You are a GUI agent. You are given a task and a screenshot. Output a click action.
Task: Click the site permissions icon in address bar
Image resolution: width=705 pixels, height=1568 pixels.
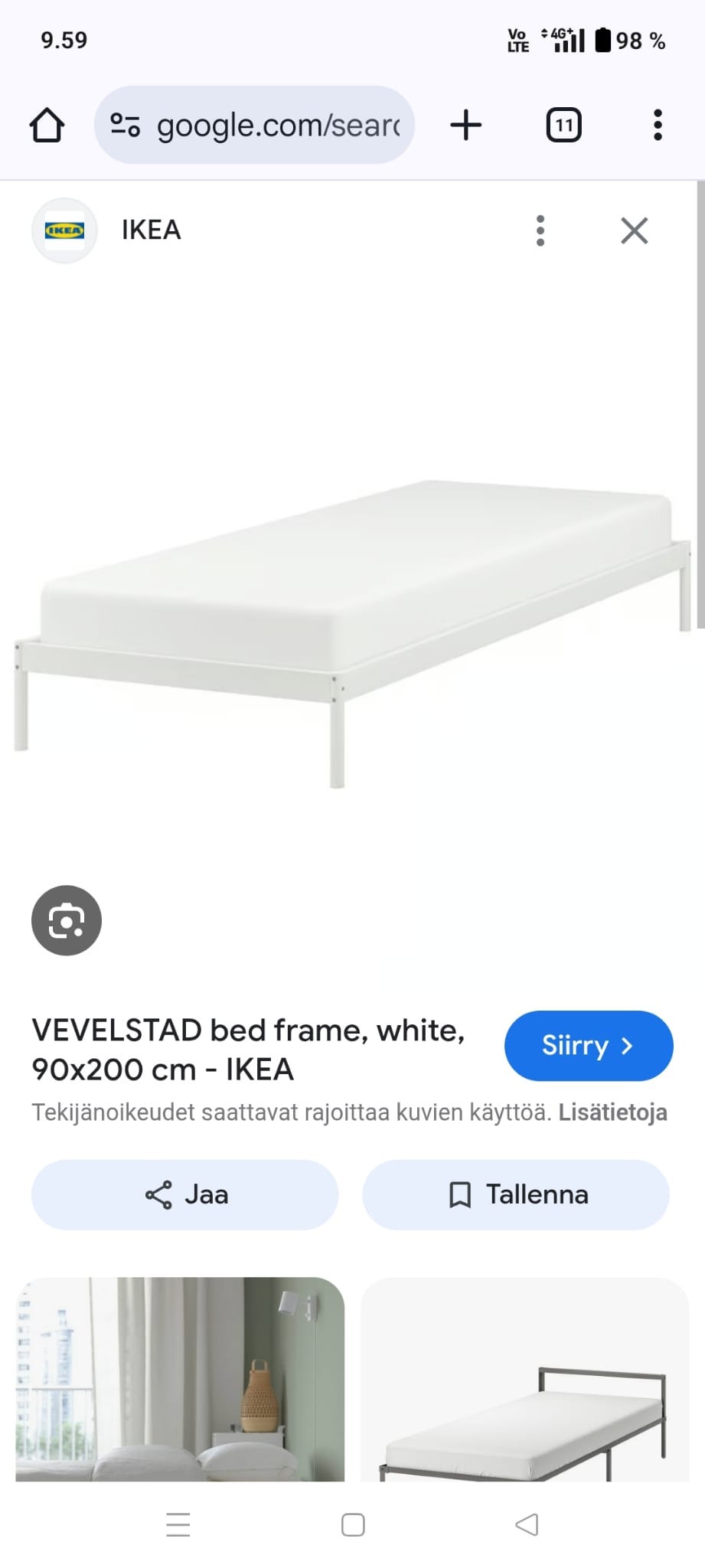click(125, 125)
